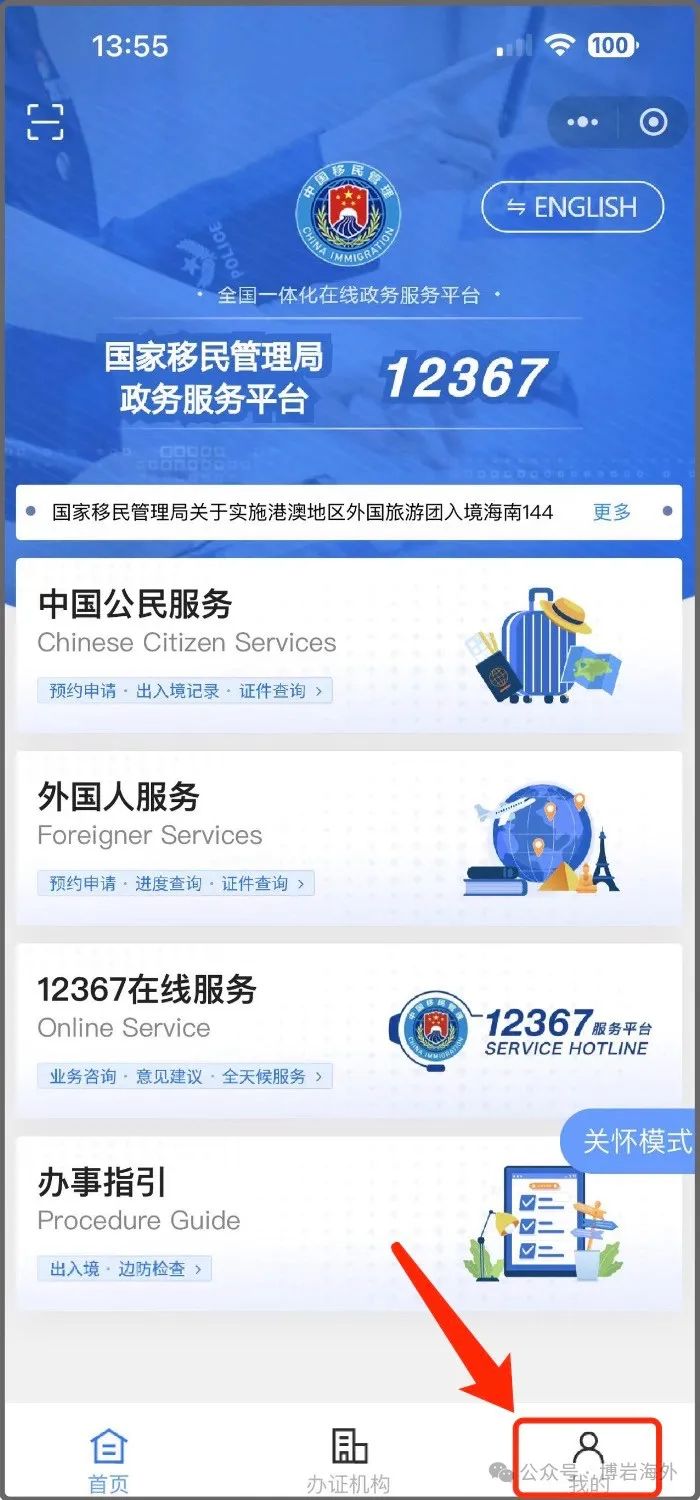Image resolution: width=700 pixels, height=1500 pixels.
Task: Read the 国家移民管理局 announcement notice
Action: coord(302,512)
